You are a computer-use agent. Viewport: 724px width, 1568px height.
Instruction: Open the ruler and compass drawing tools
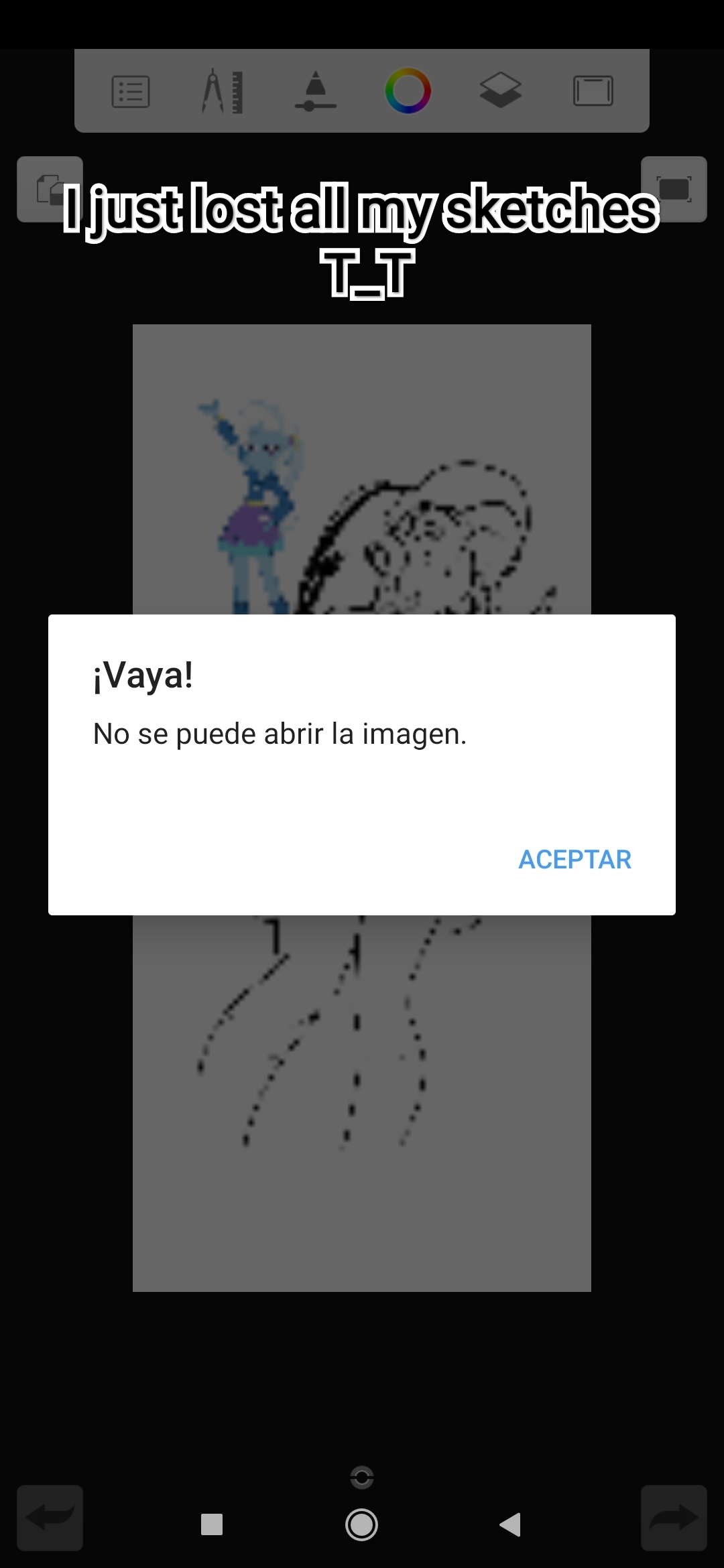tap(223, 90)
